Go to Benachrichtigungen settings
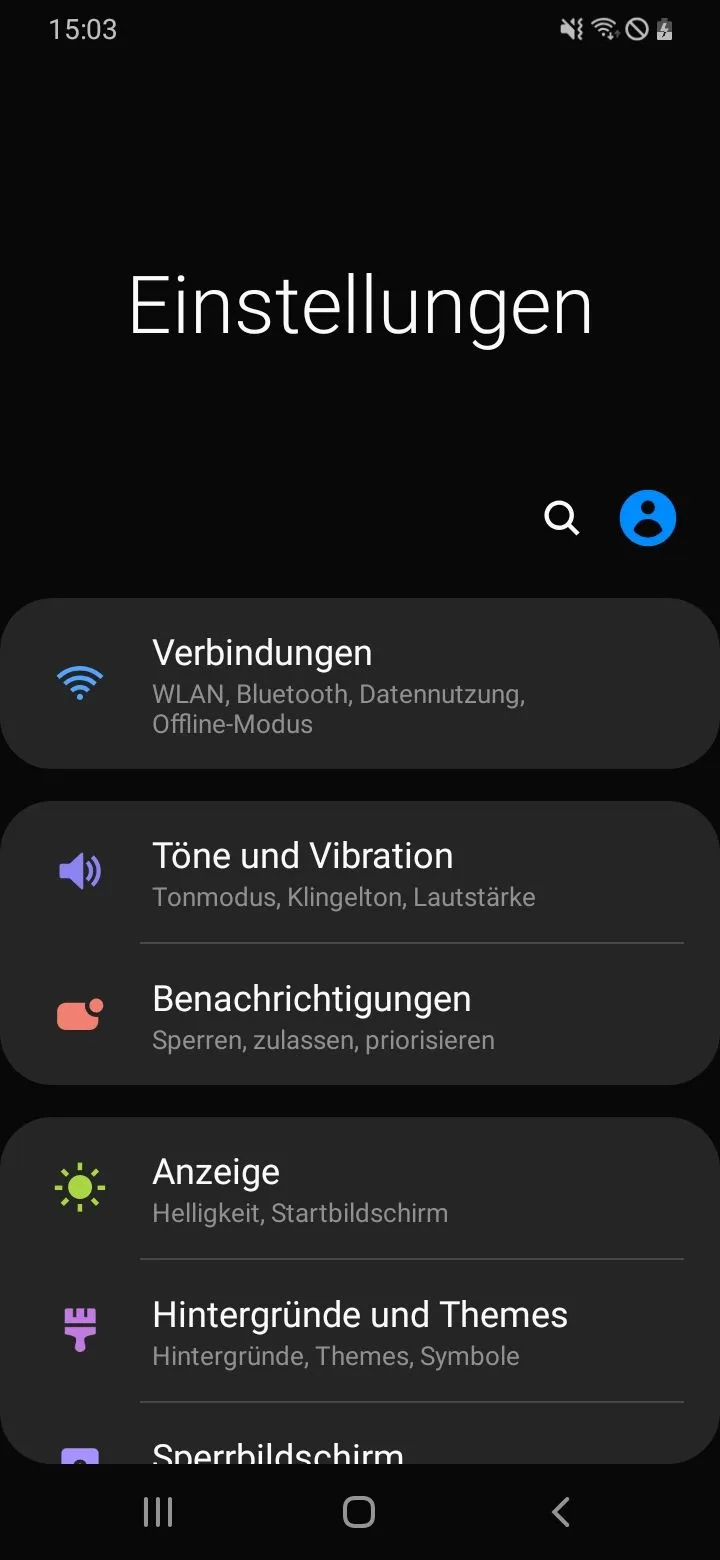720x1560 pixels. click(x=360, y=1014)
